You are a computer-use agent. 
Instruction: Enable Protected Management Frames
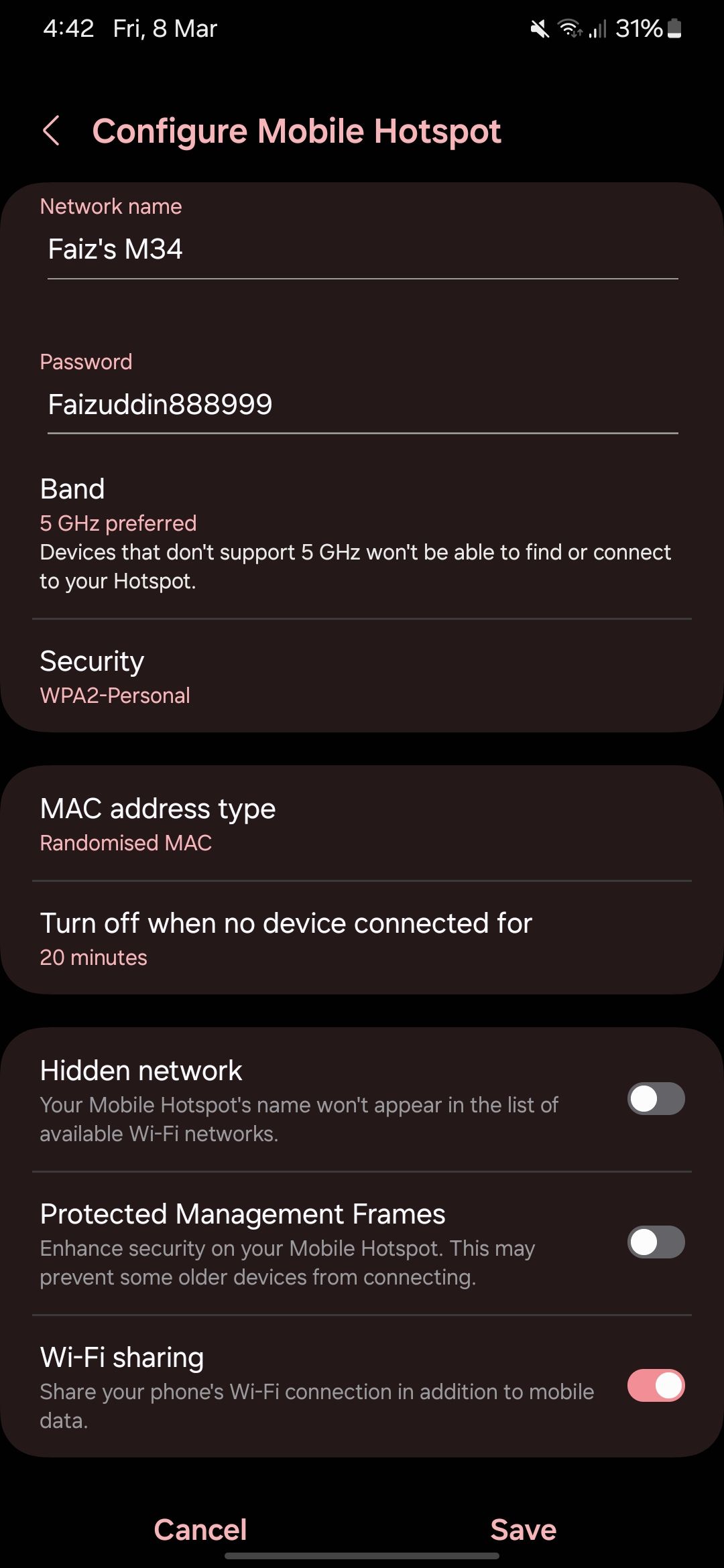[655, 1243]
